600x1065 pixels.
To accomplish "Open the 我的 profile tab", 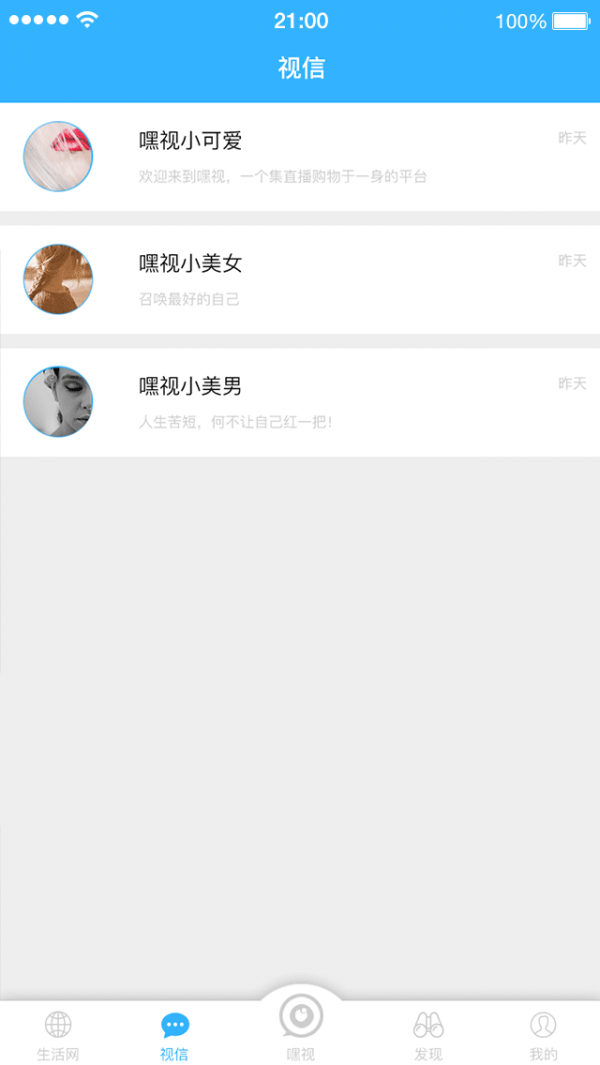I will tap(543, 1035).
